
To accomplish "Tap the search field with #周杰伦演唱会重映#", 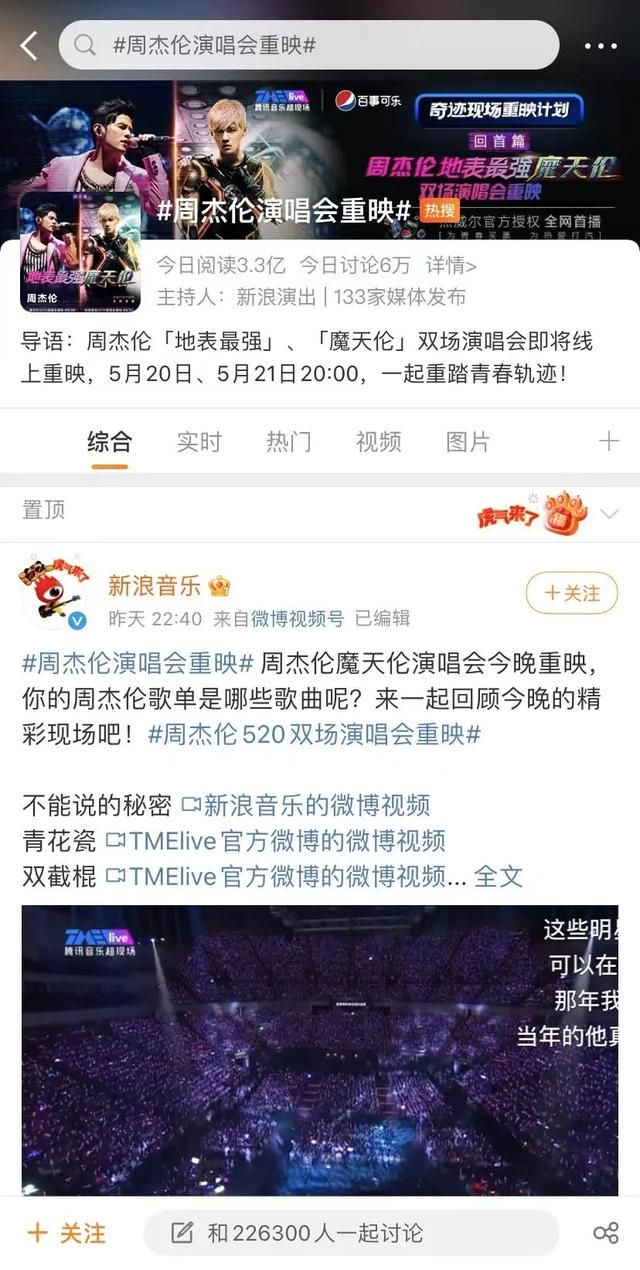I will 308,45.
